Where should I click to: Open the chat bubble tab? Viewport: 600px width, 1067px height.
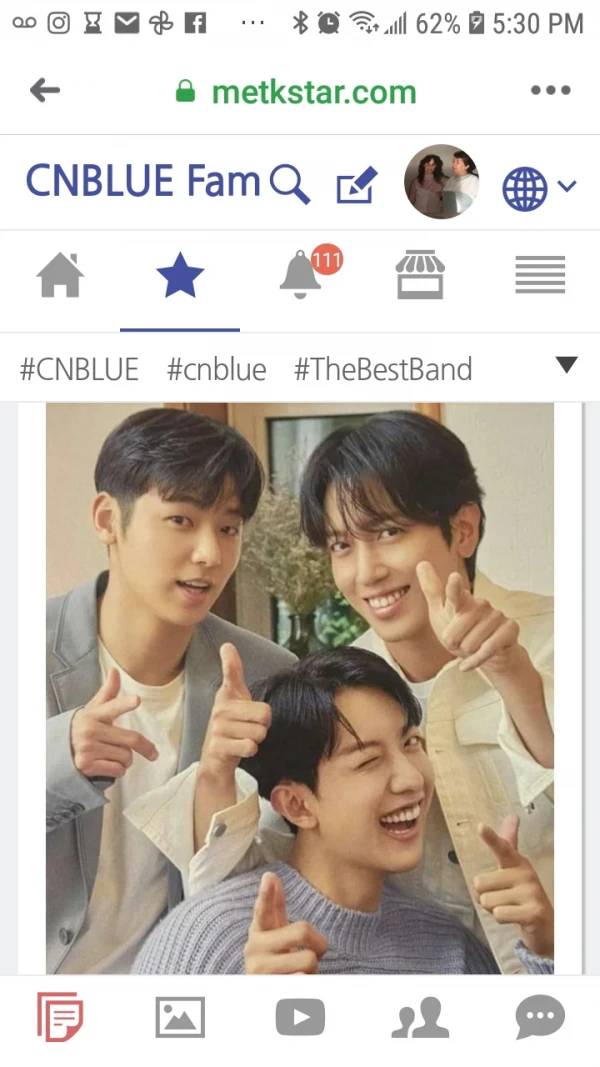[540, 1018]
